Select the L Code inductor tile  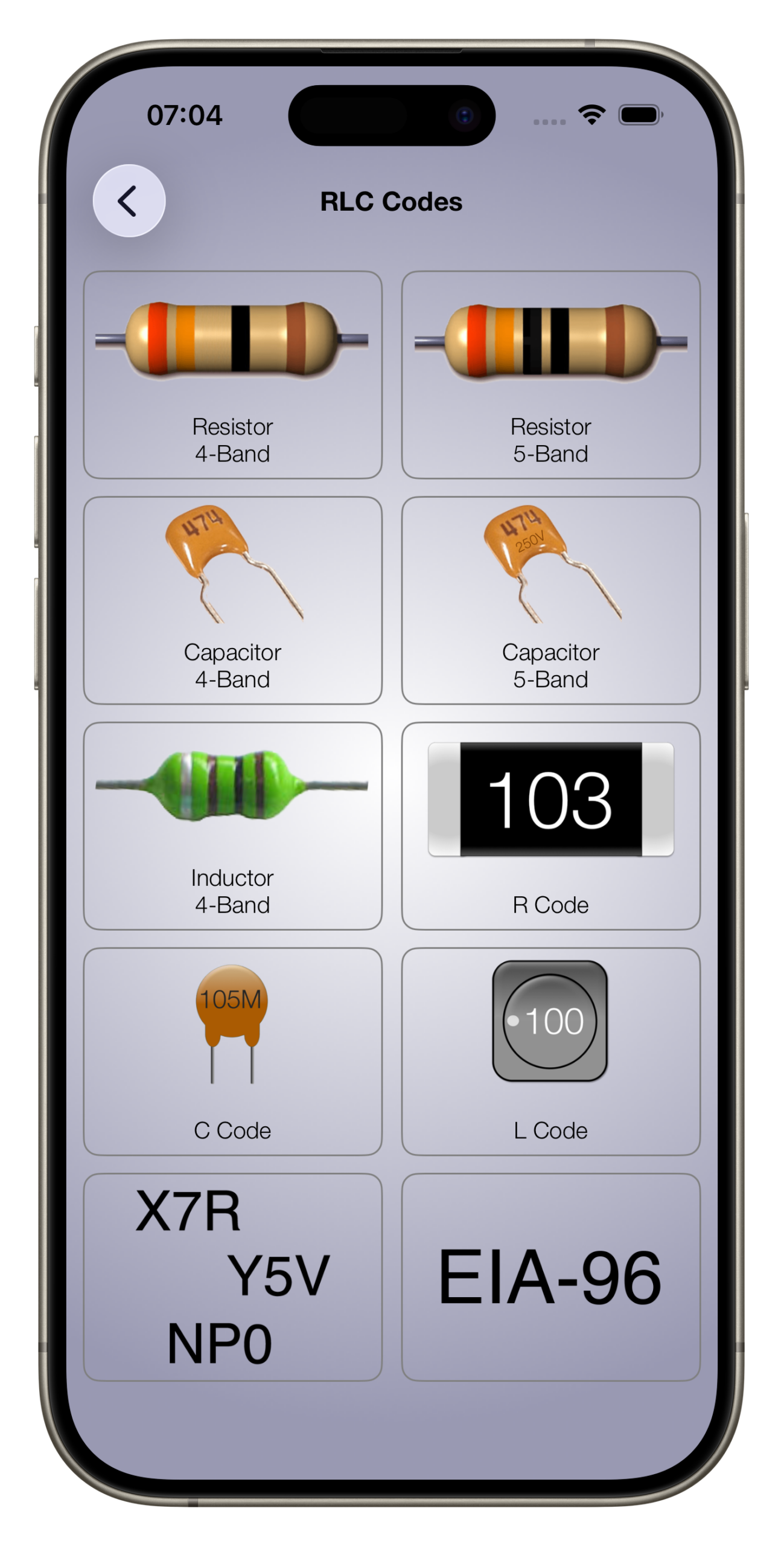pos(550,1051)
